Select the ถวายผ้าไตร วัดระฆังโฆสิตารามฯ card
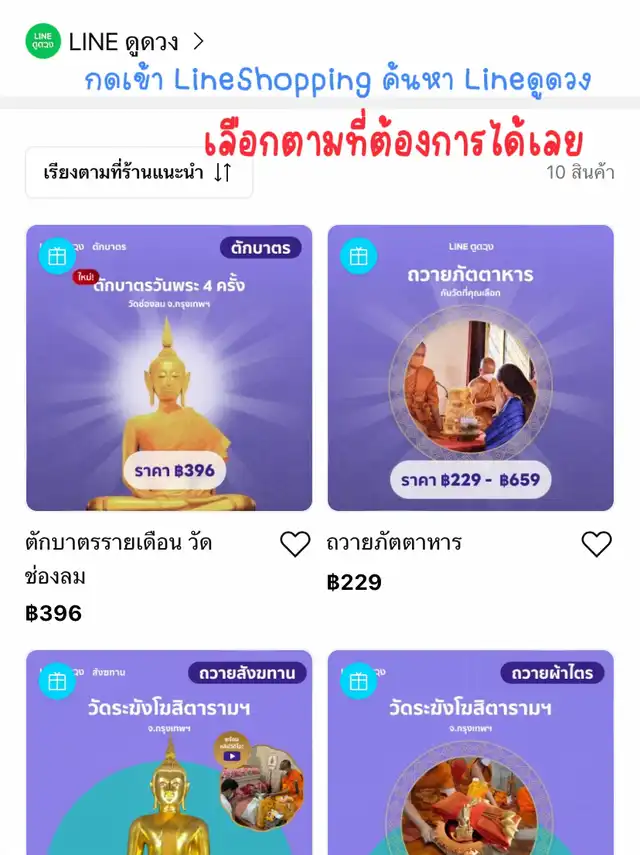The height and width of the screenshot is (855, 640). [471, 752]
